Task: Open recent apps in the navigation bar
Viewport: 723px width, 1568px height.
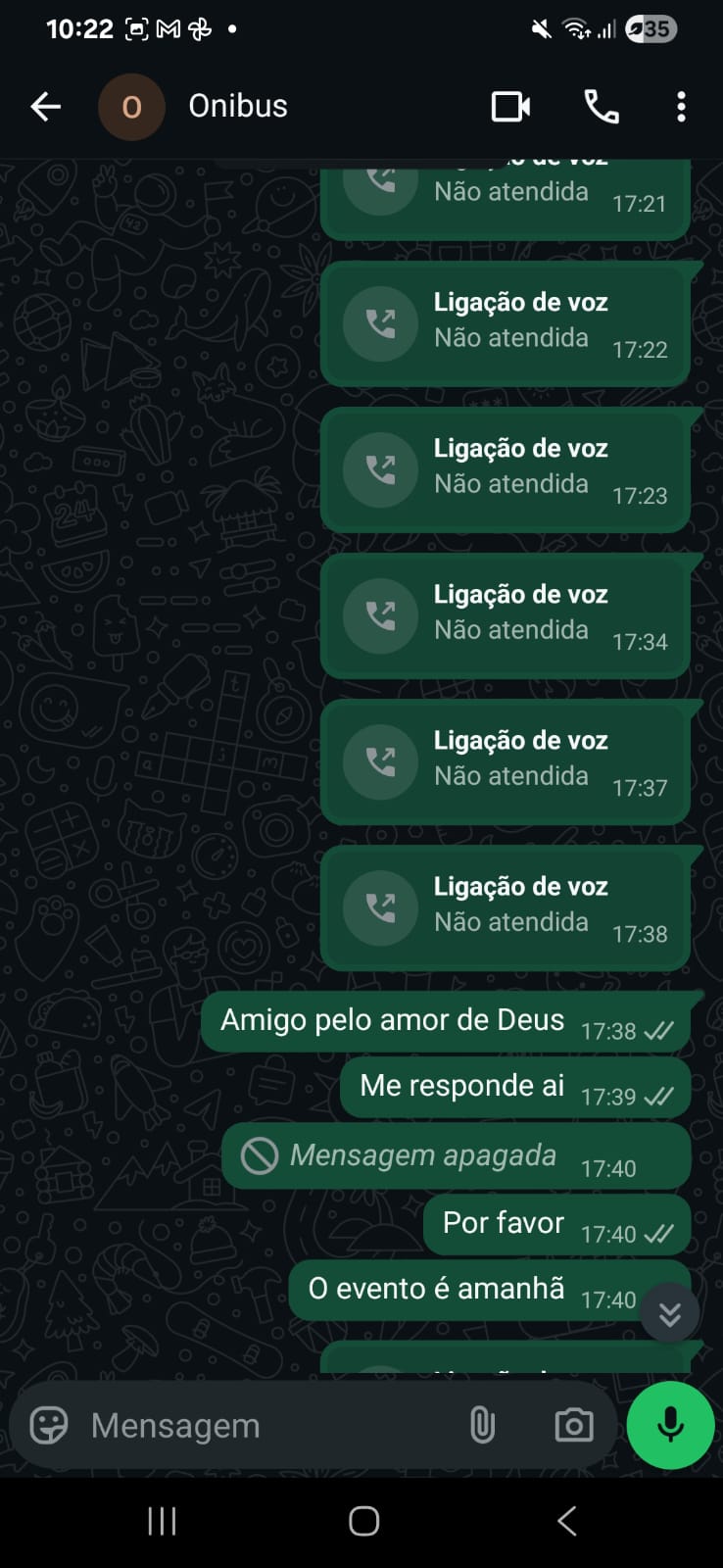Action: [x=162, y=1521]
